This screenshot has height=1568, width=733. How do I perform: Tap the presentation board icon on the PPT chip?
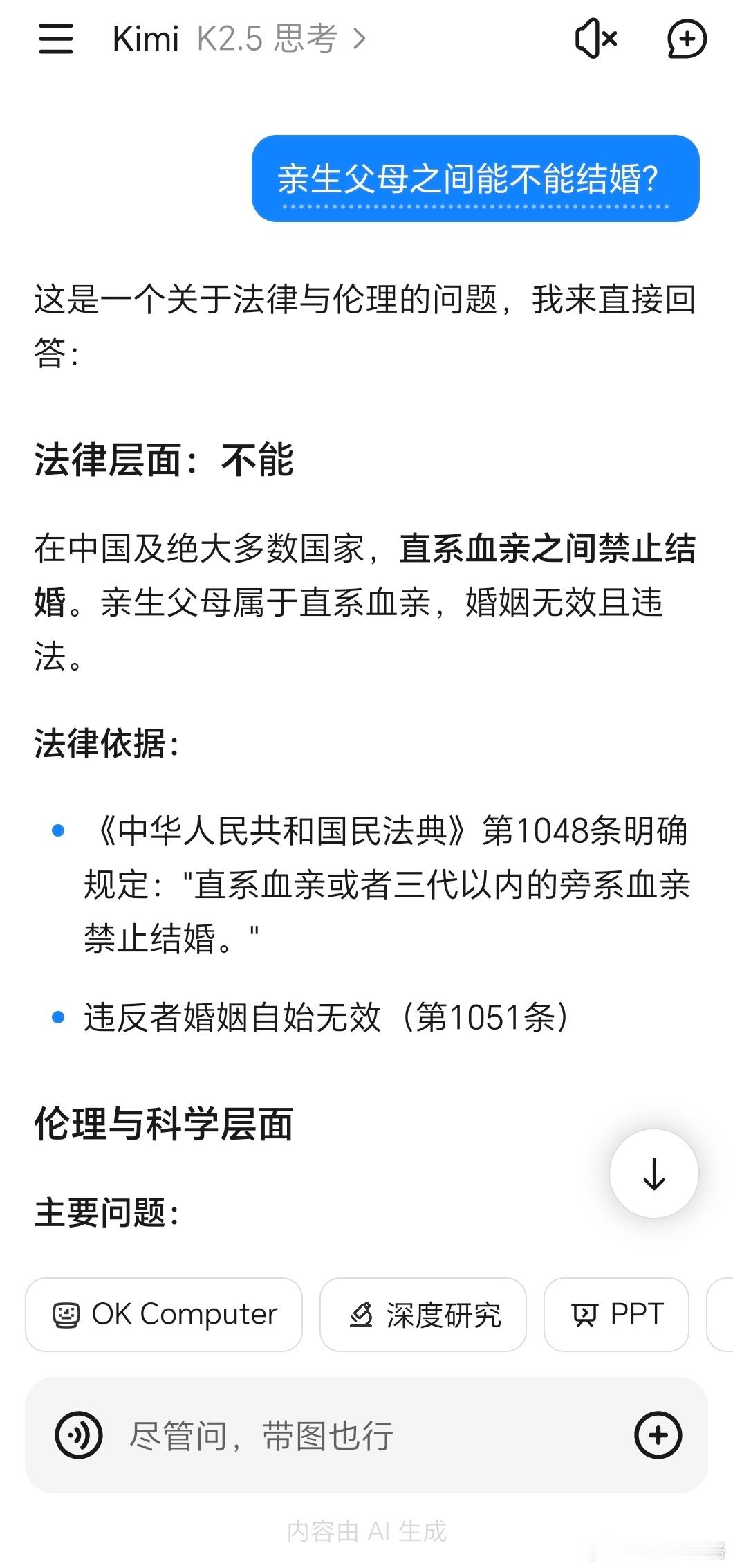[x=585, y=1312]
